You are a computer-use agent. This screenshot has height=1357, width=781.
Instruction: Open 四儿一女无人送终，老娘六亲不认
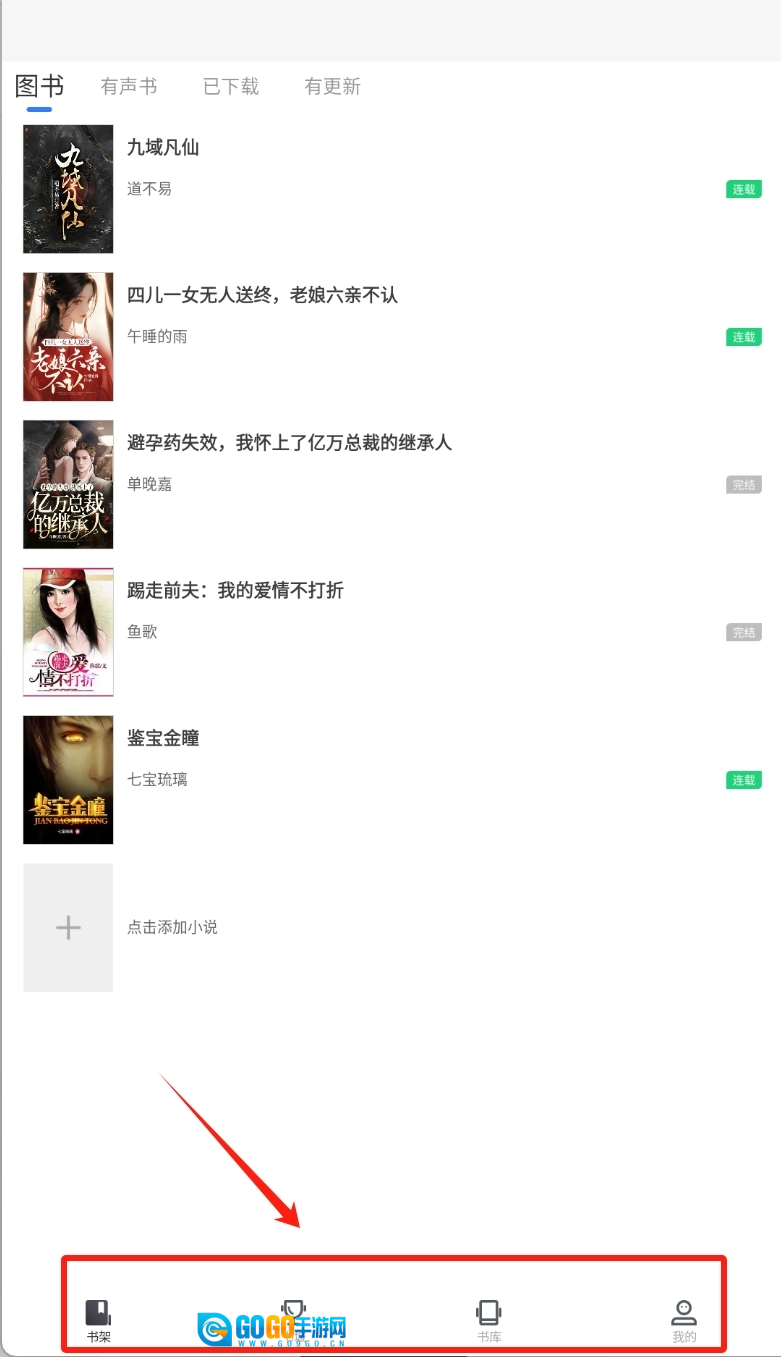point(262,295)
